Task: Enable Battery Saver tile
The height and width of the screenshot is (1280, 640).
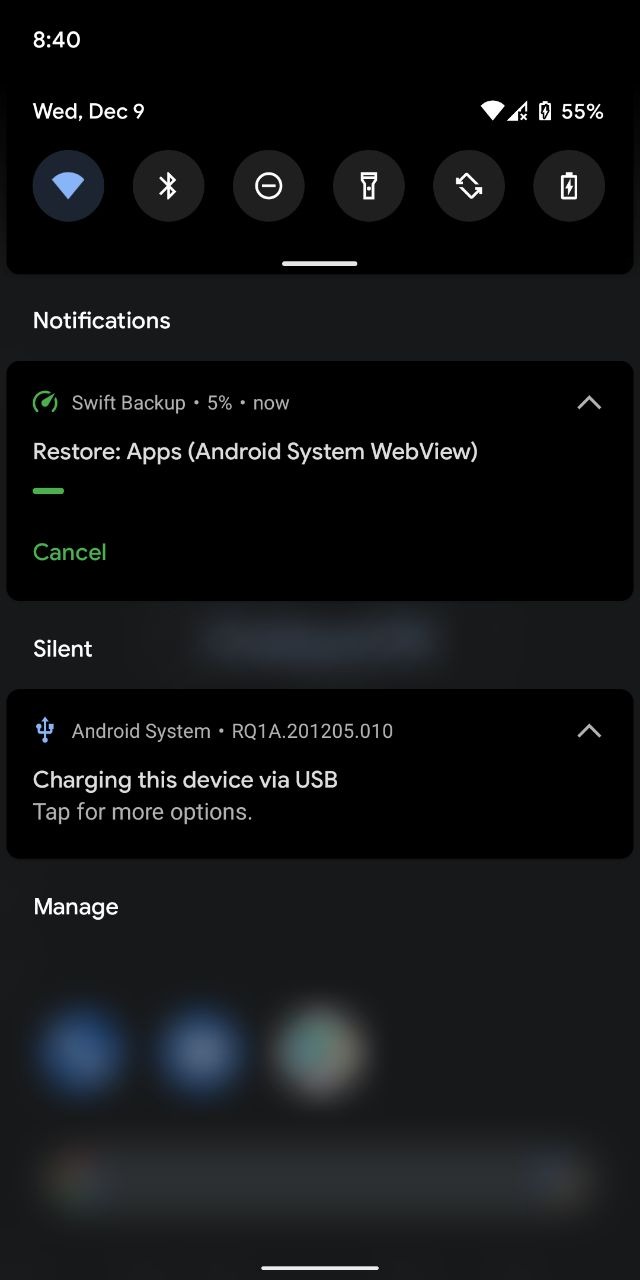Action: pyautogui.click(x=568, y=186)
